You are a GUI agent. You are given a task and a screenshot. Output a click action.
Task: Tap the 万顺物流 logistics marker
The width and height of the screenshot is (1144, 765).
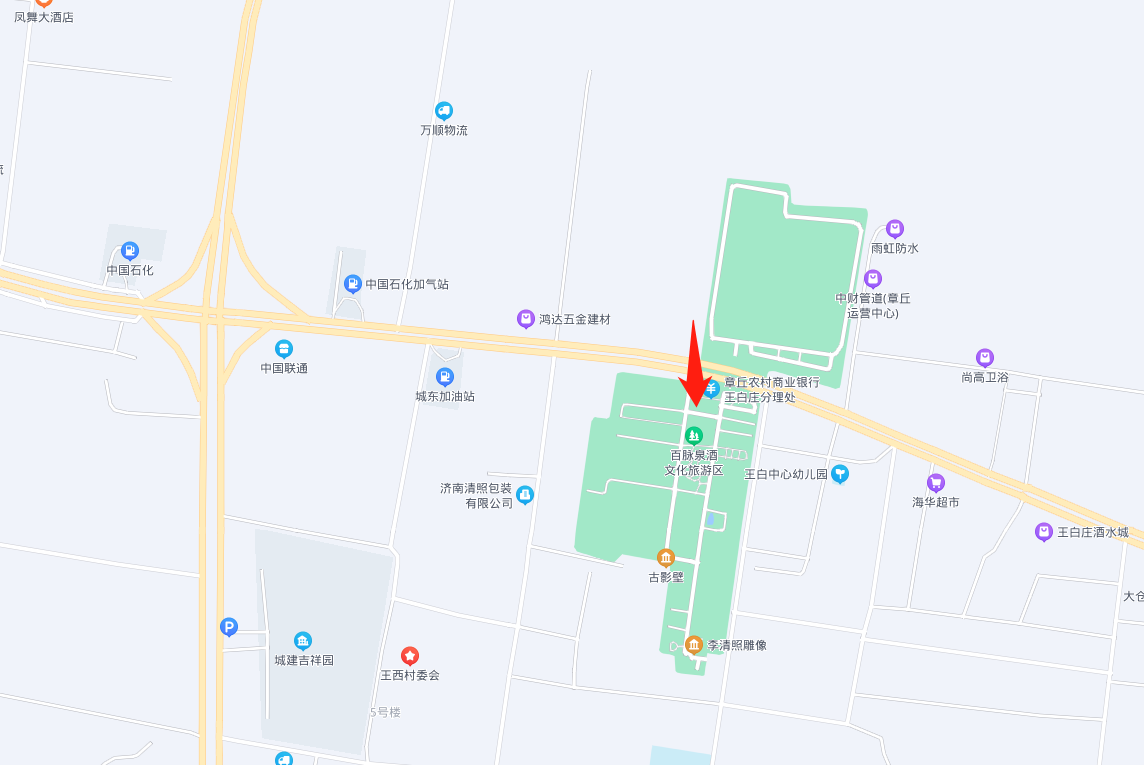tap(444, 111)
